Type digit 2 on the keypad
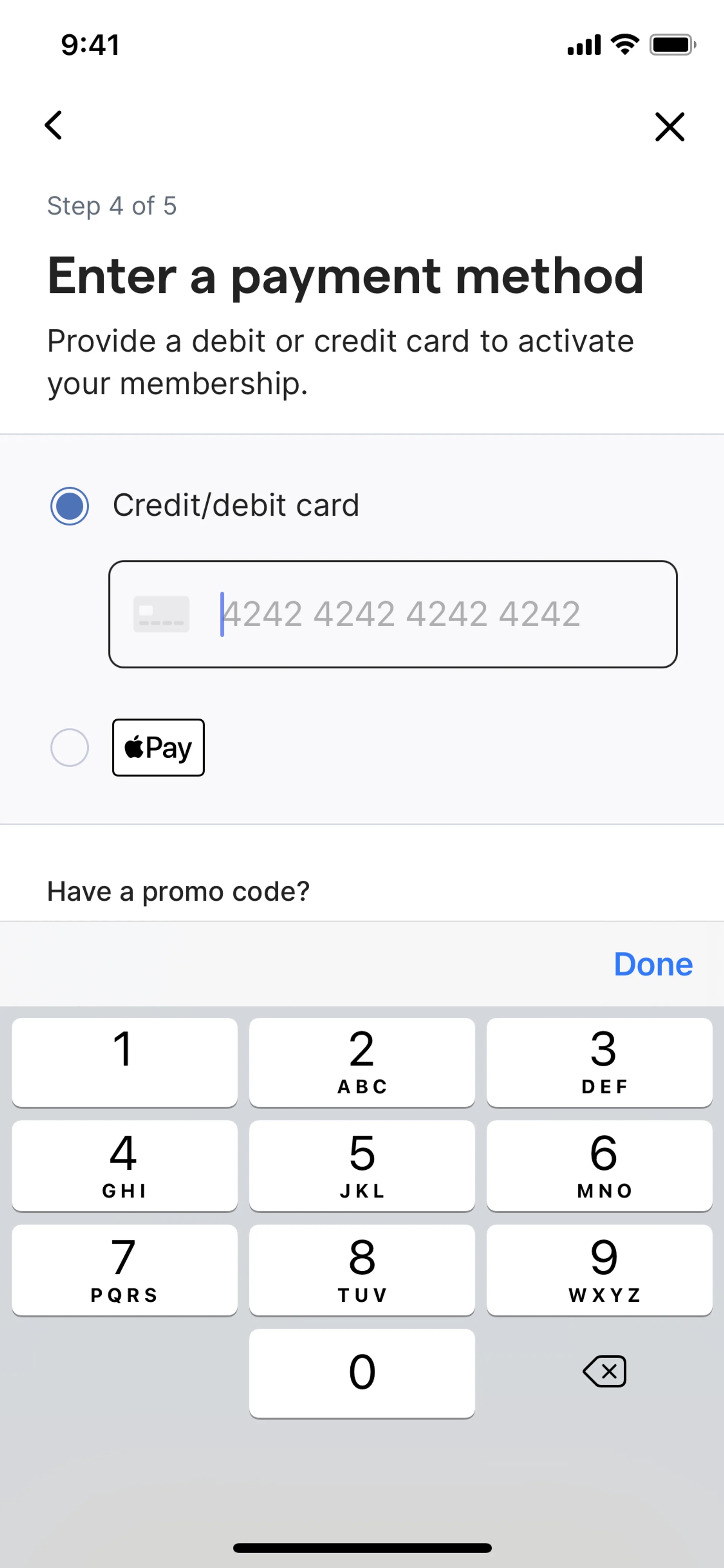This screenshot has height=1568, width=724. point(361,1062)
